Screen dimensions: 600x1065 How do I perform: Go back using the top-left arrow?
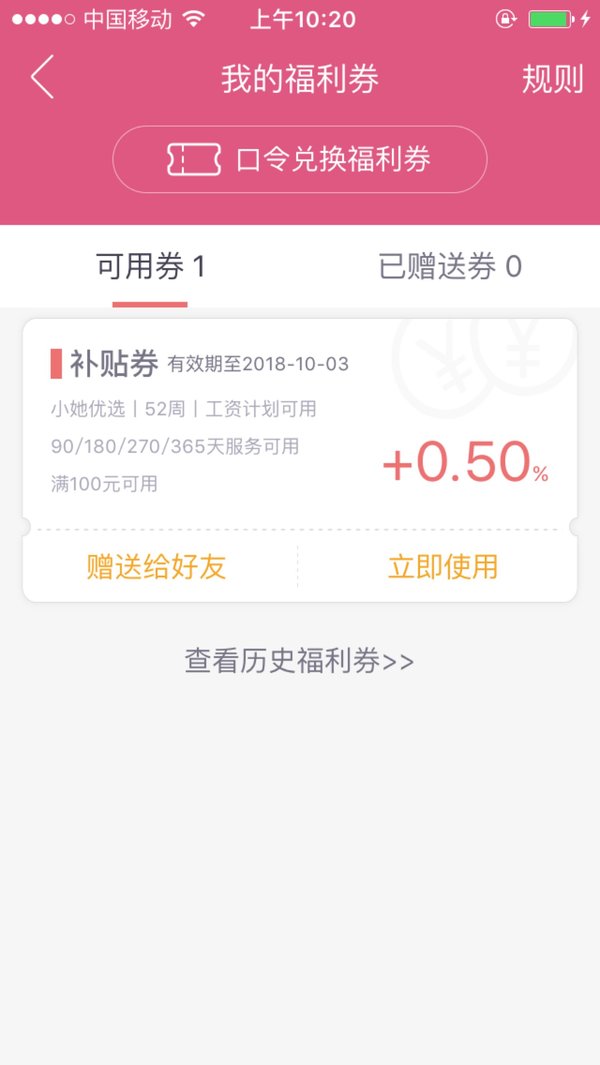pos(42,77)
